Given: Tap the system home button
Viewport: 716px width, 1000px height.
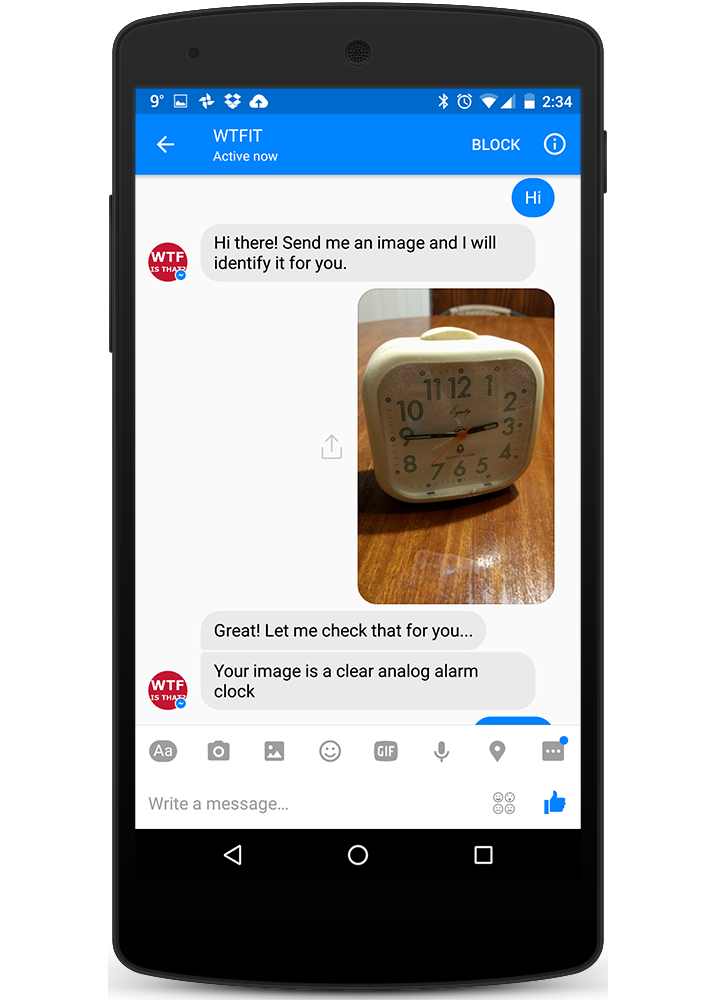Looking at the screenshot, I should 358,855.
